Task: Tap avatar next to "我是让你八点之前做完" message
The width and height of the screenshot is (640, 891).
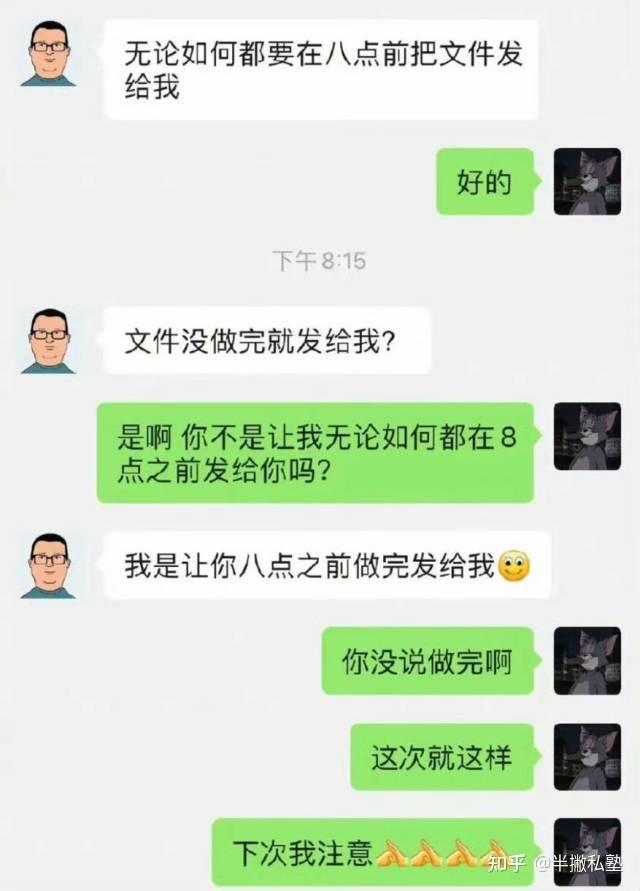Action: click(48, 565)
